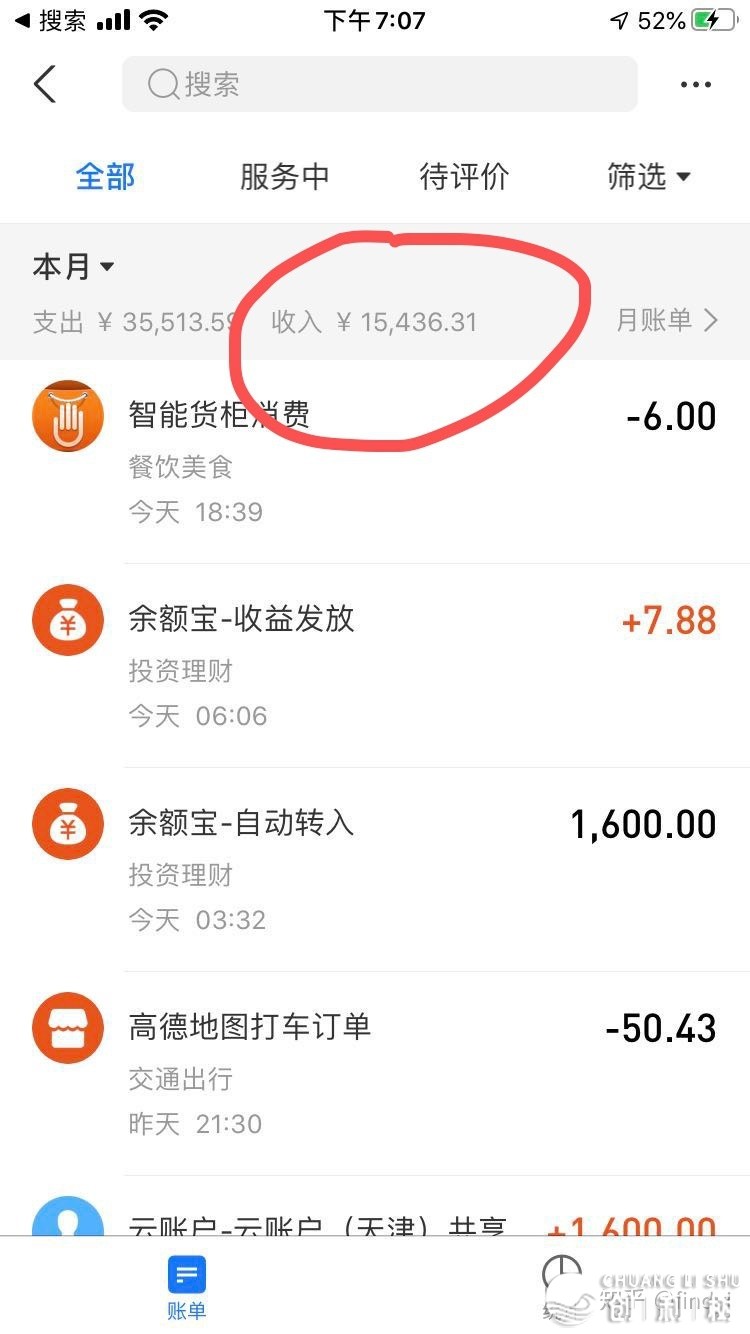Viewport: 750px width, 1334px height.
Task: Open the three-dot overflow menu
Action: click(x=695, y=85)
